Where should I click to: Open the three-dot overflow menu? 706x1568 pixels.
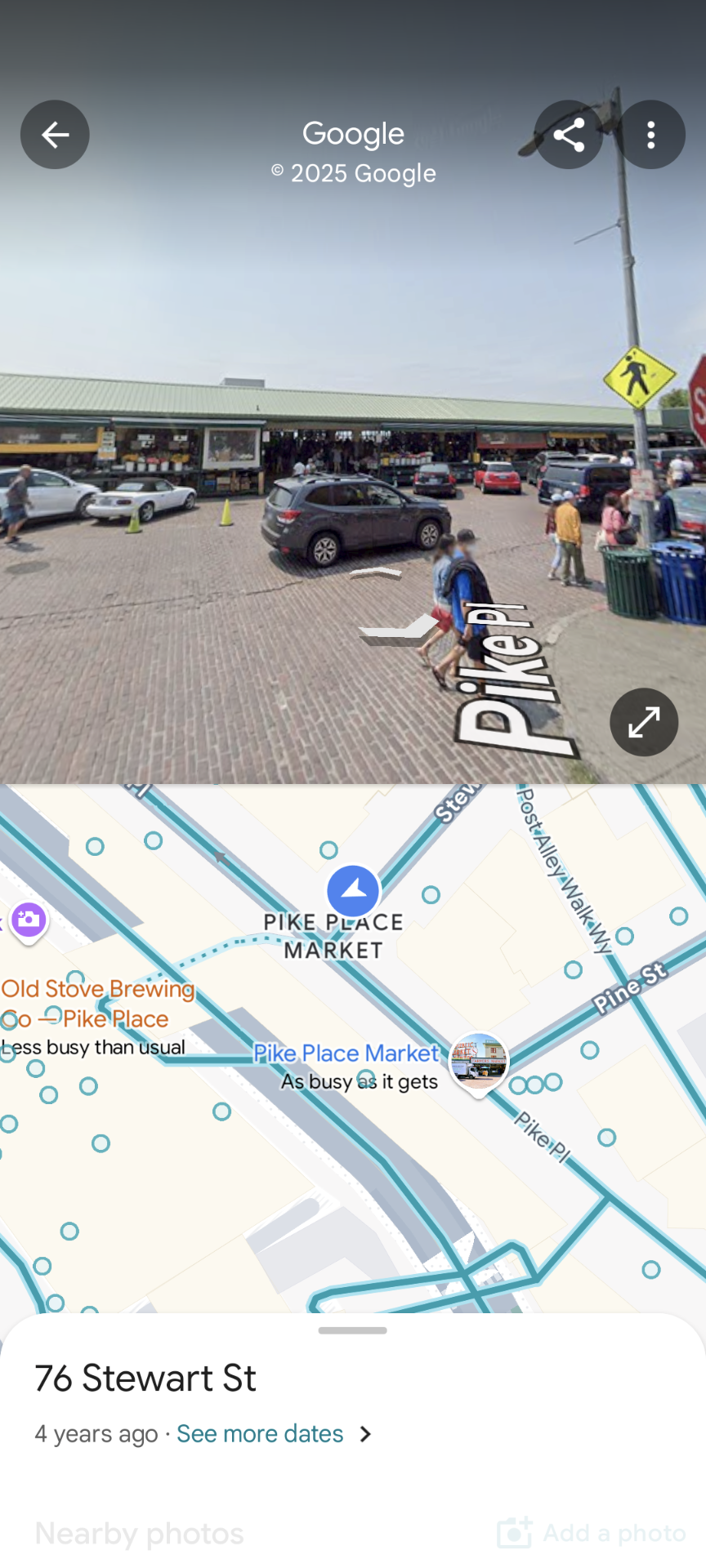tap(650, 135)
